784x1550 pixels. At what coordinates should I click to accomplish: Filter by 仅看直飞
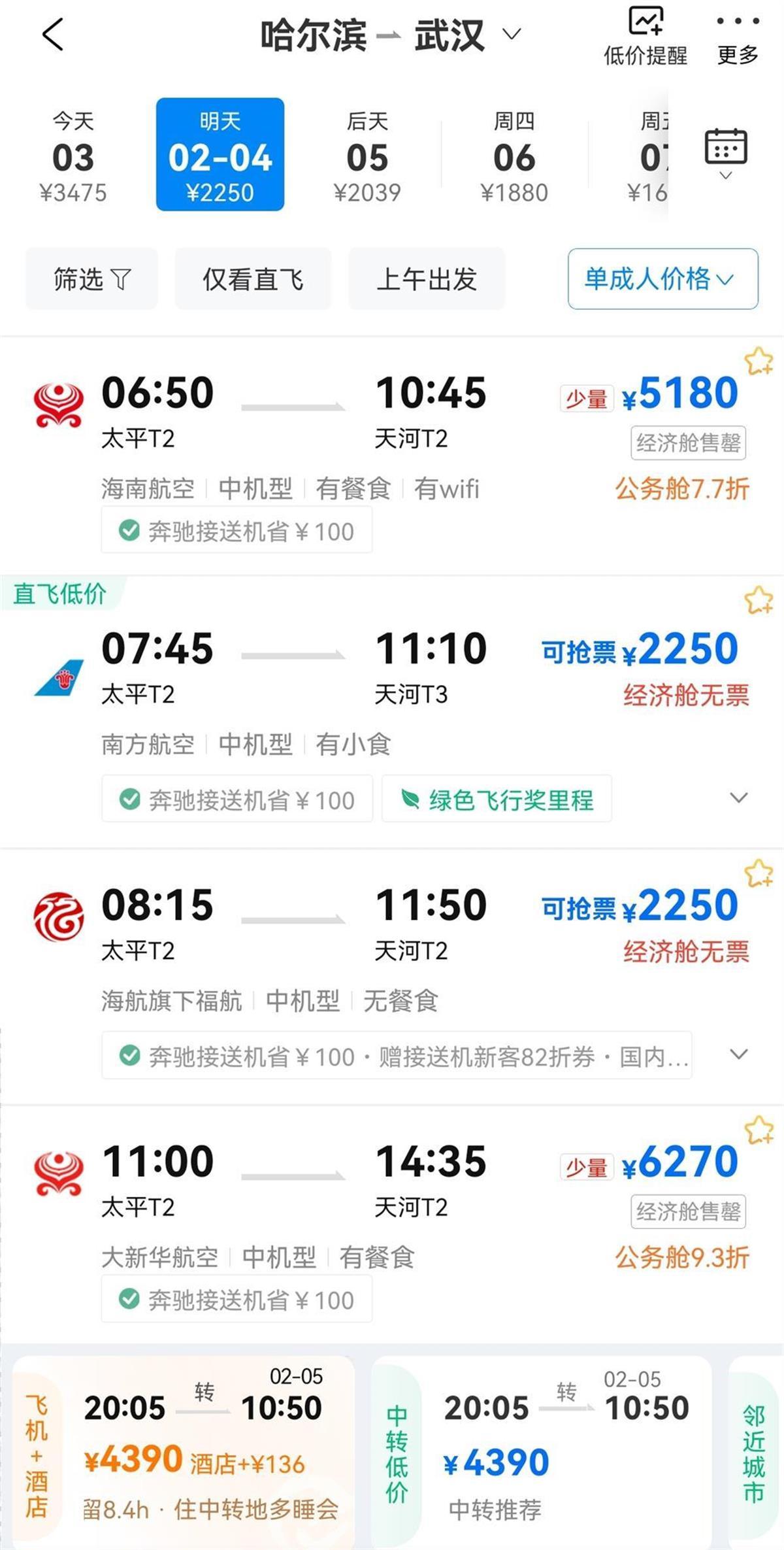click(x=253, y=279)
